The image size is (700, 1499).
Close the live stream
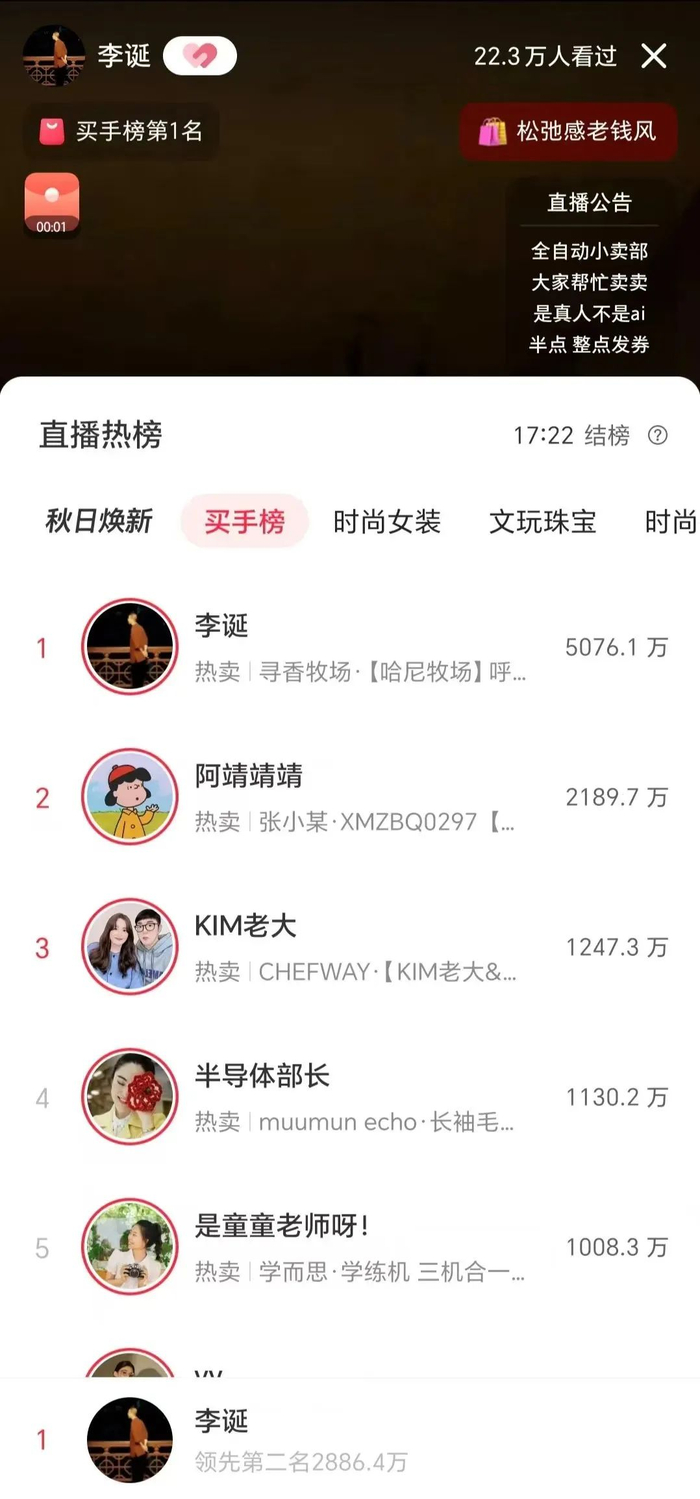coord(654,56)
